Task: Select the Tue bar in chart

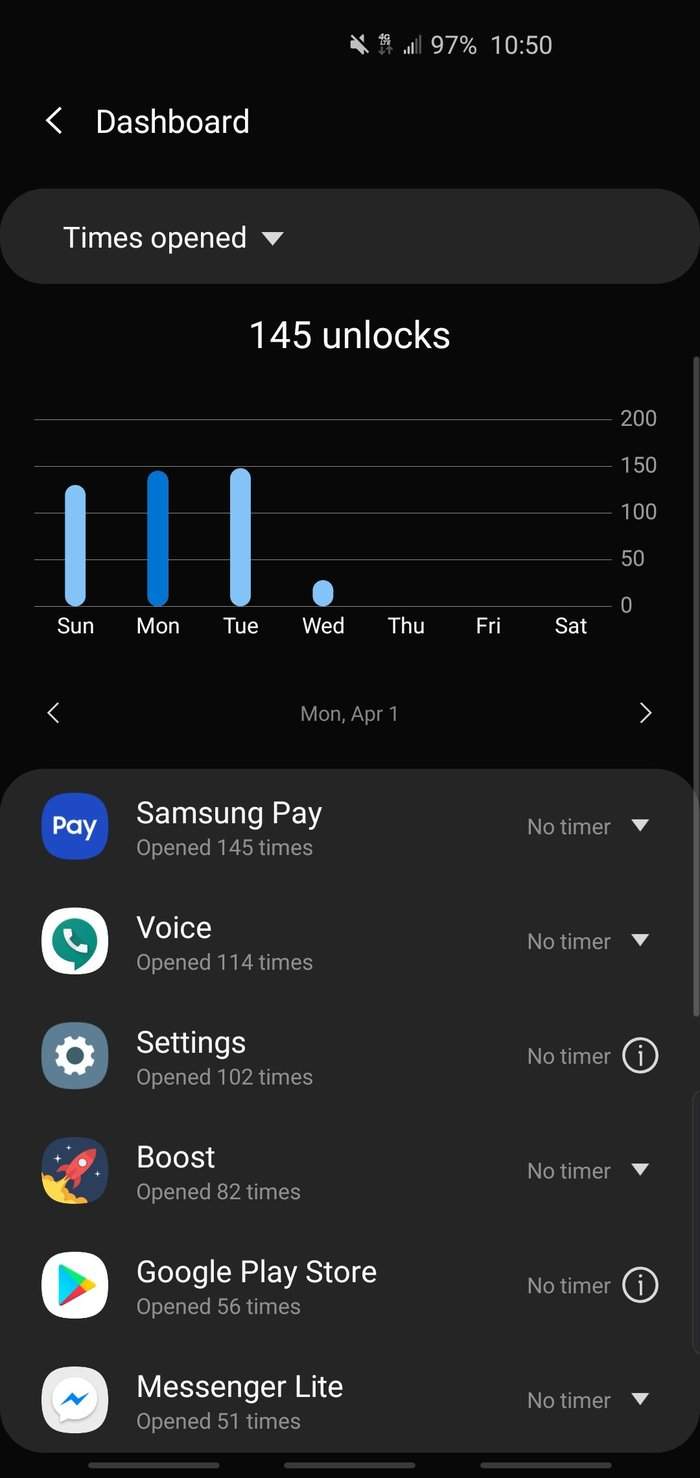Action: pyautogui.click(x=240, y=537)
